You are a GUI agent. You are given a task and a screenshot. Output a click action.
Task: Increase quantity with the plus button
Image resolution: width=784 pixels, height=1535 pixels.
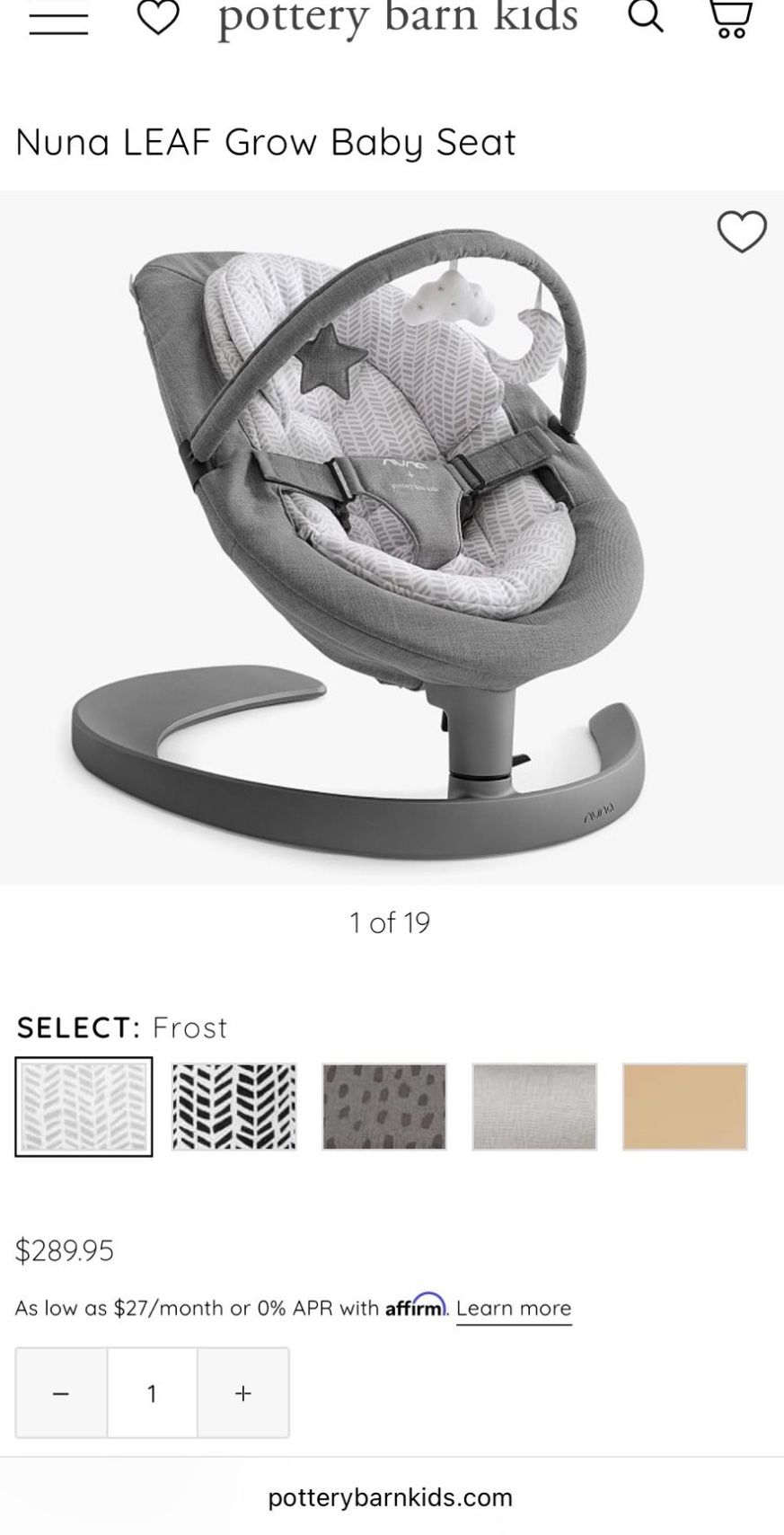(243, 1392)
